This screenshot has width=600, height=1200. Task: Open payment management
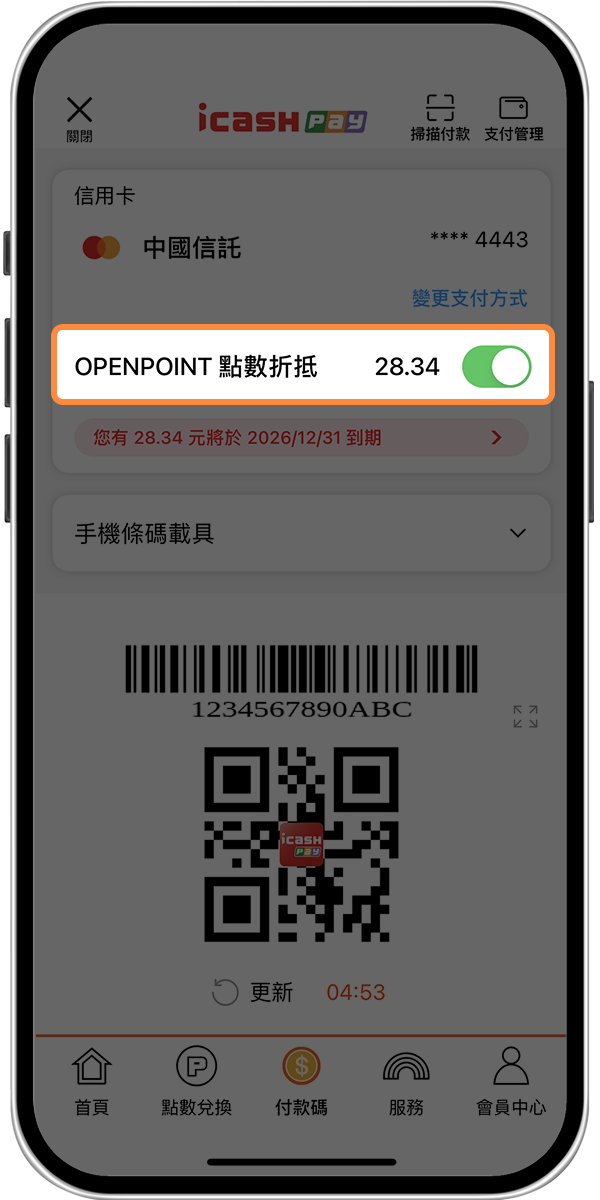(x=513, y=117)
